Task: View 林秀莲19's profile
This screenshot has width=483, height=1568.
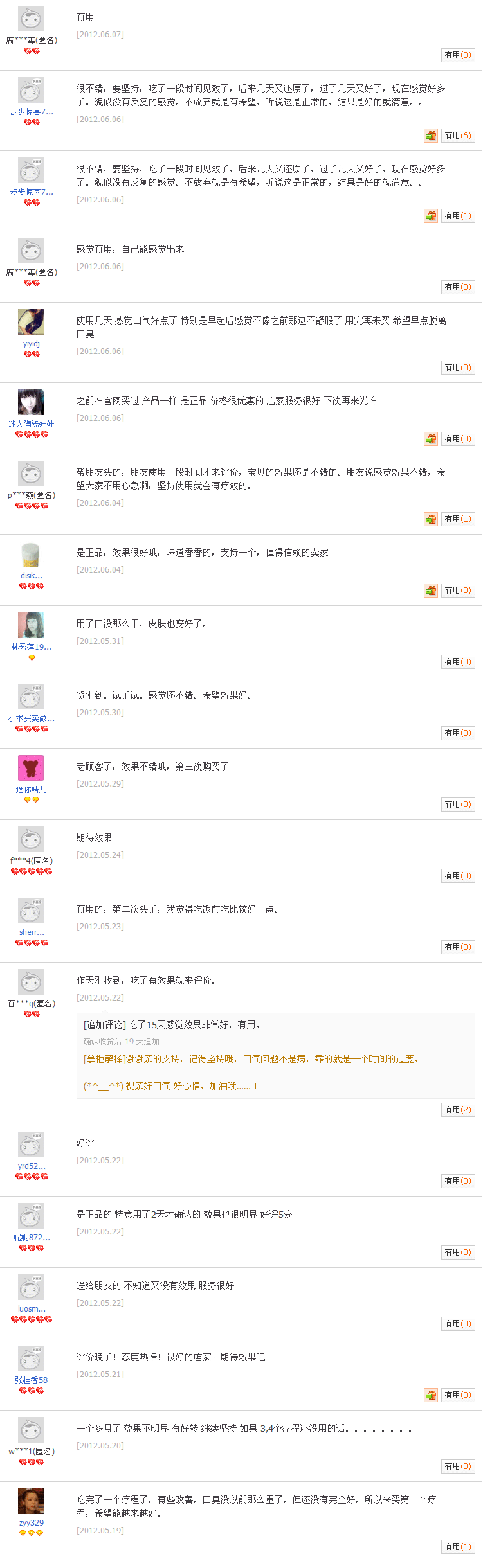Action: pos(32,647)
